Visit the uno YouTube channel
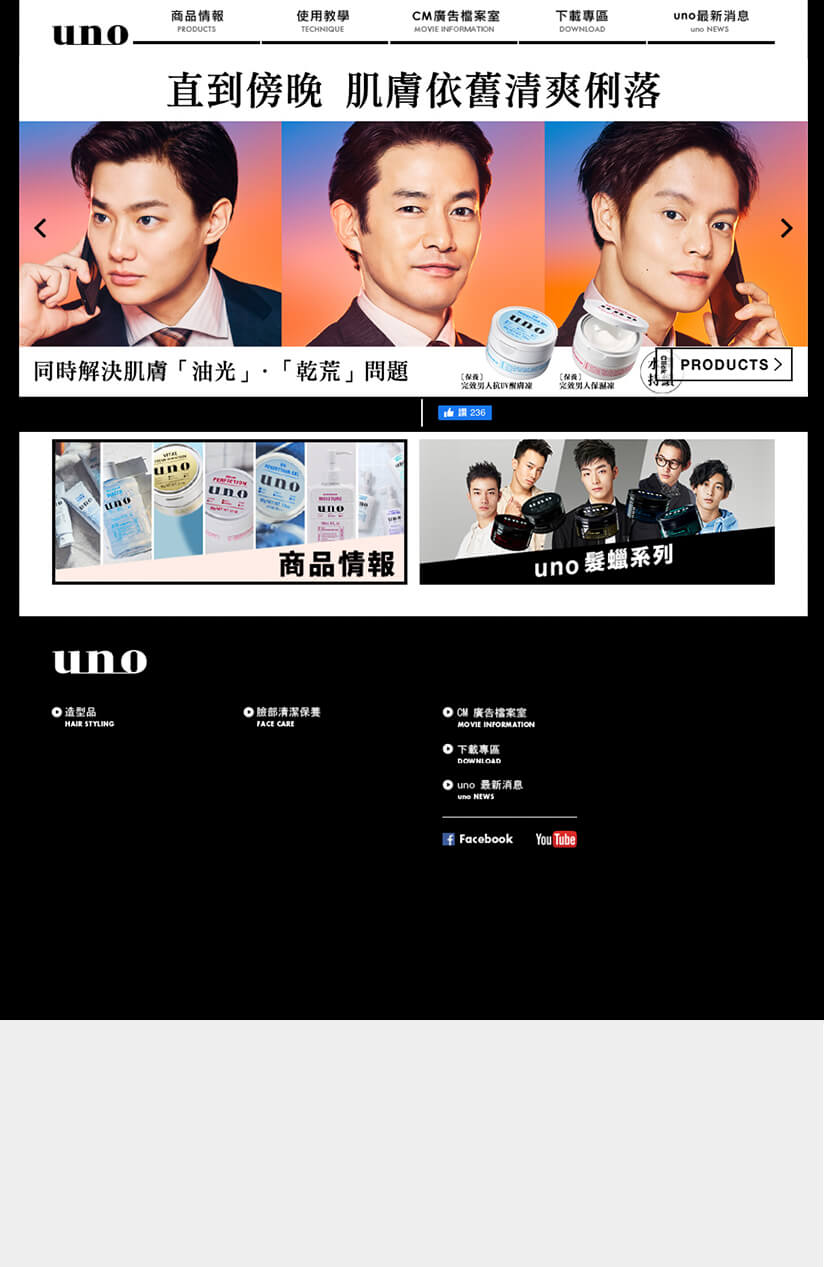Viewport: 824px width, 1267px height. [x=556, y=839]
